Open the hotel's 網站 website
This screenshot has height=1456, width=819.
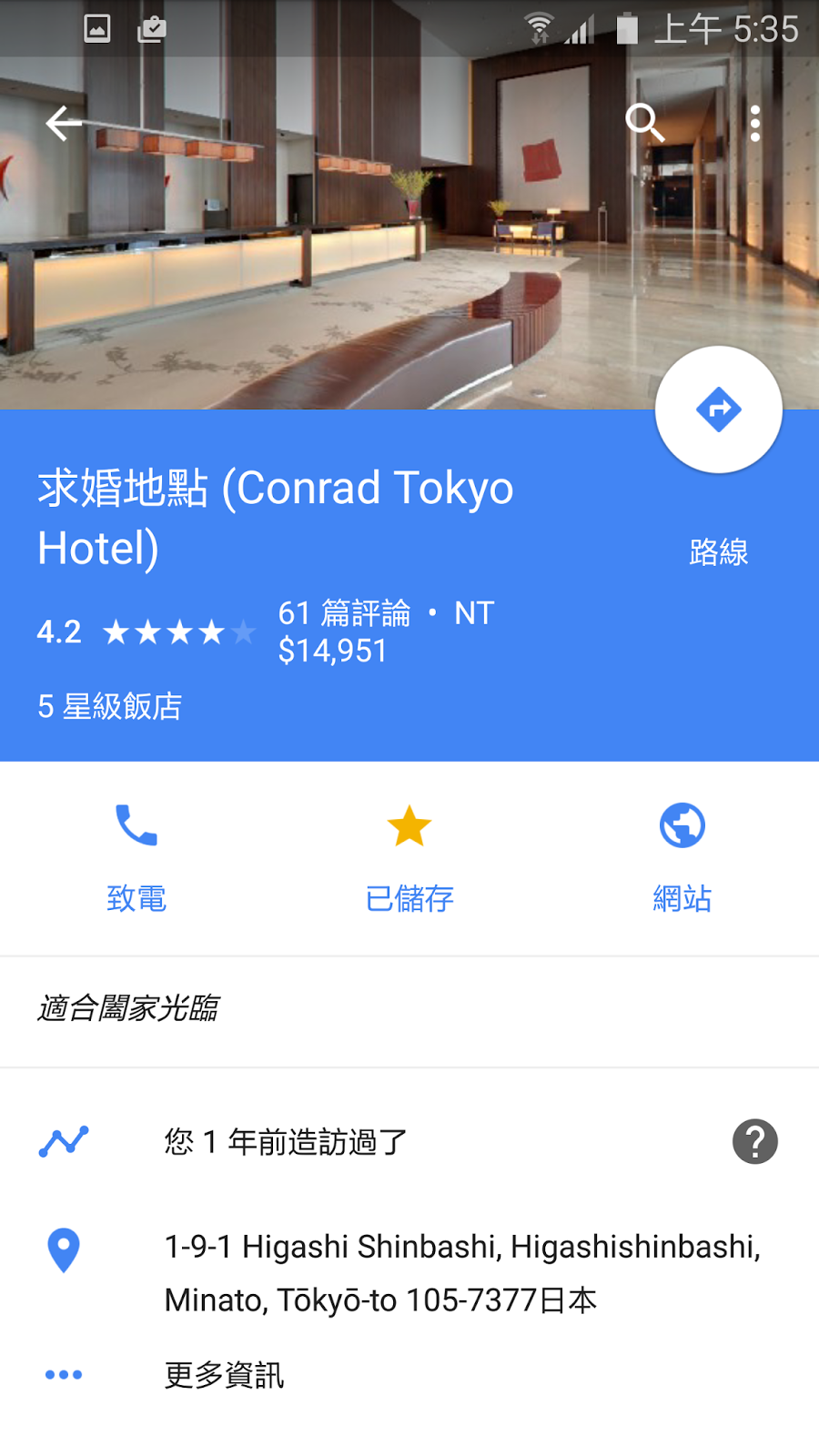coord(682,856)
